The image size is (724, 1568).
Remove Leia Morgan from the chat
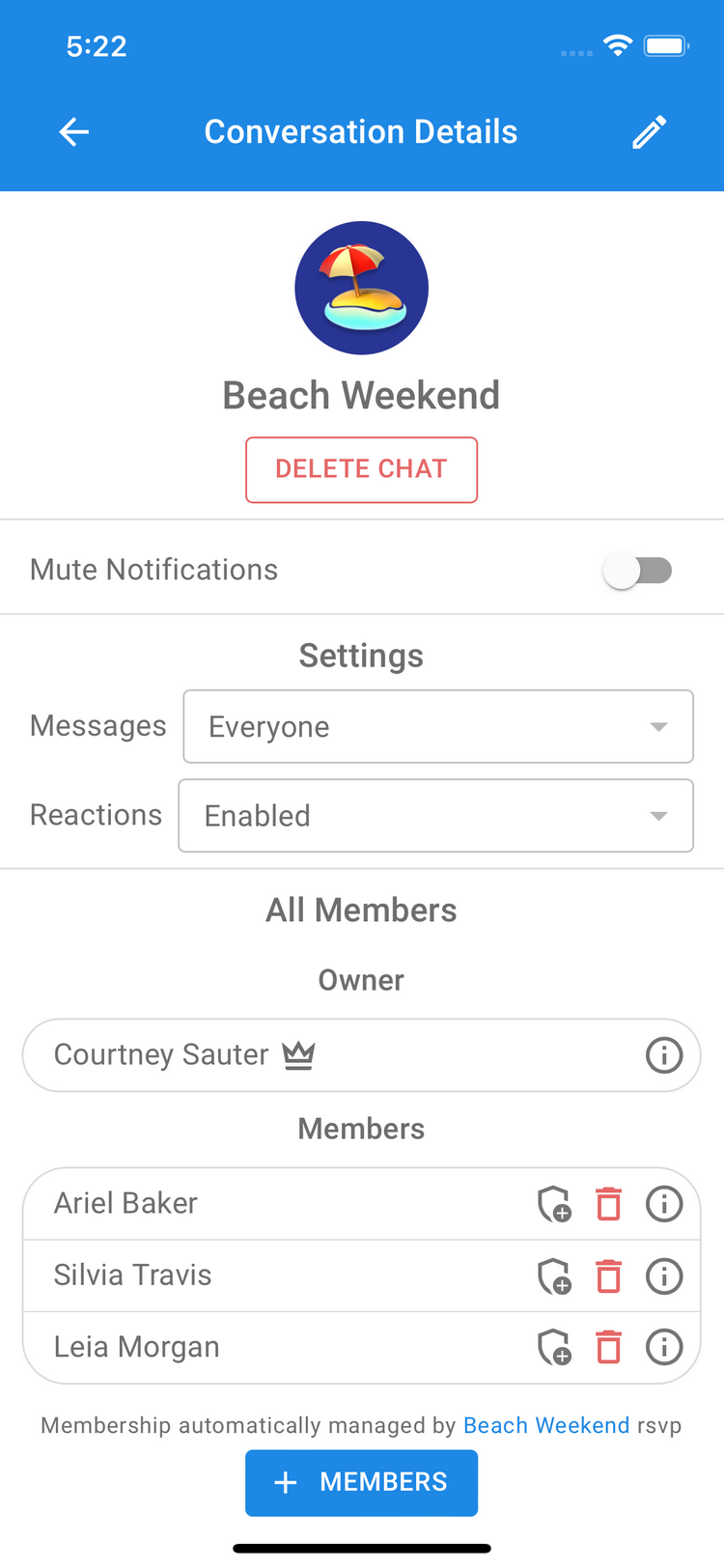click(x=609, y=1347)
